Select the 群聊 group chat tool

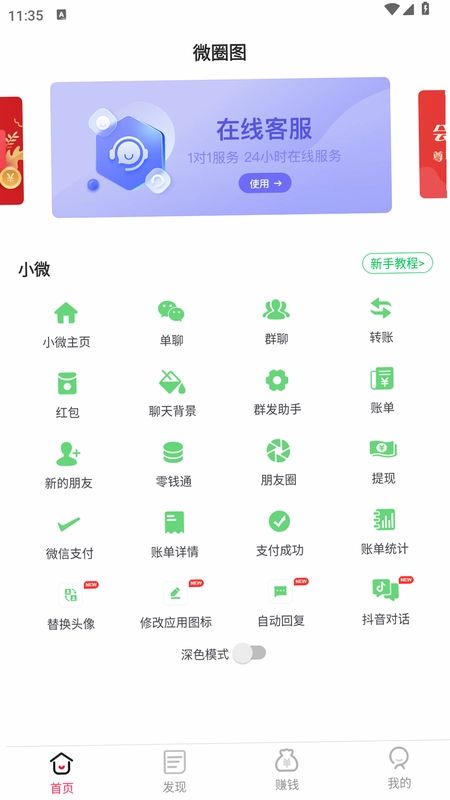[x=277, y=322]
